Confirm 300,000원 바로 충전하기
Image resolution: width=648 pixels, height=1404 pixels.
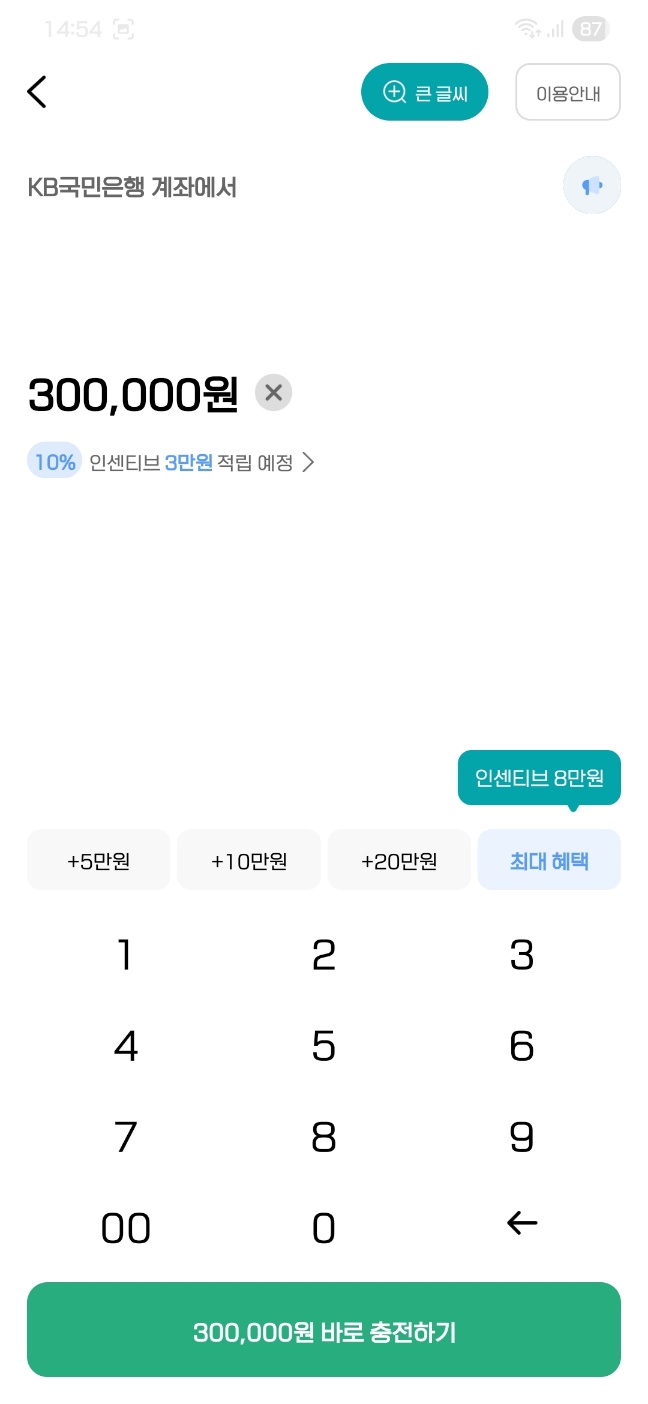[324, 1331]
